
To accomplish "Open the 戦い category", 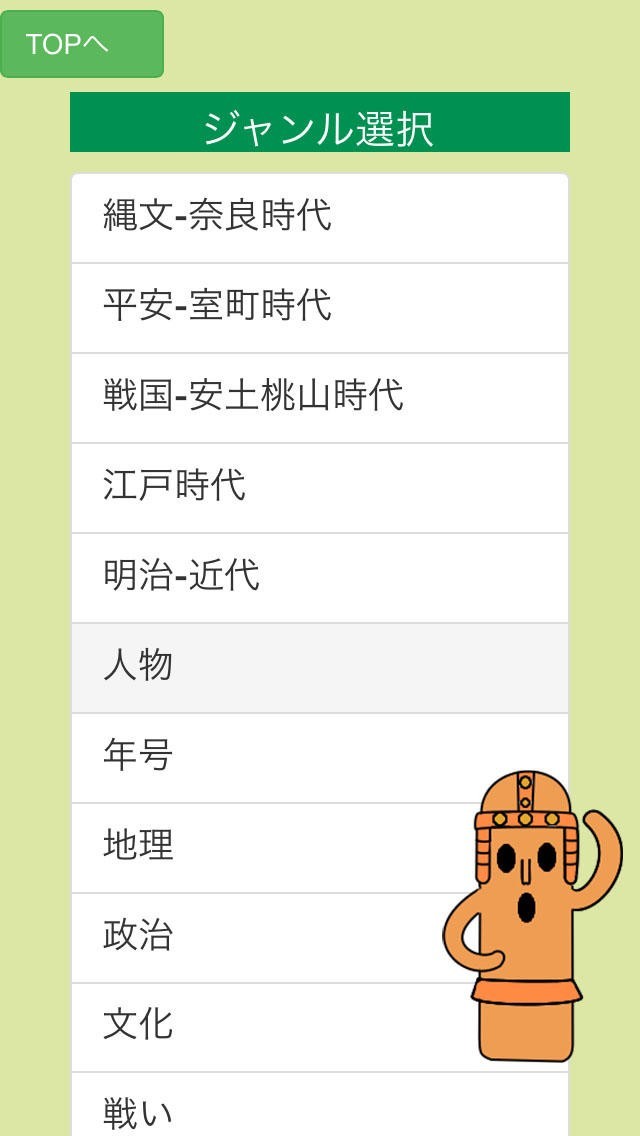I will coord(320,1104).
